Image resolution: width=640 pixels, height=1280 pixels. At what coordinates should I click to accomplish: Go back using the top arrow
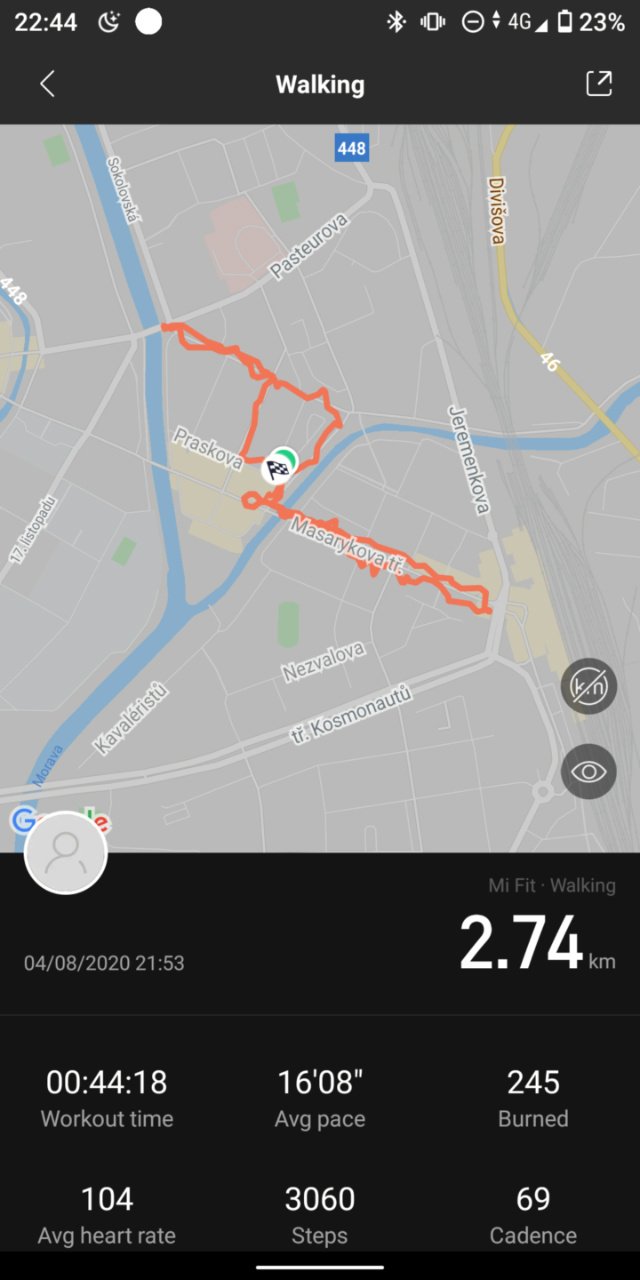[x=47, y=84]
